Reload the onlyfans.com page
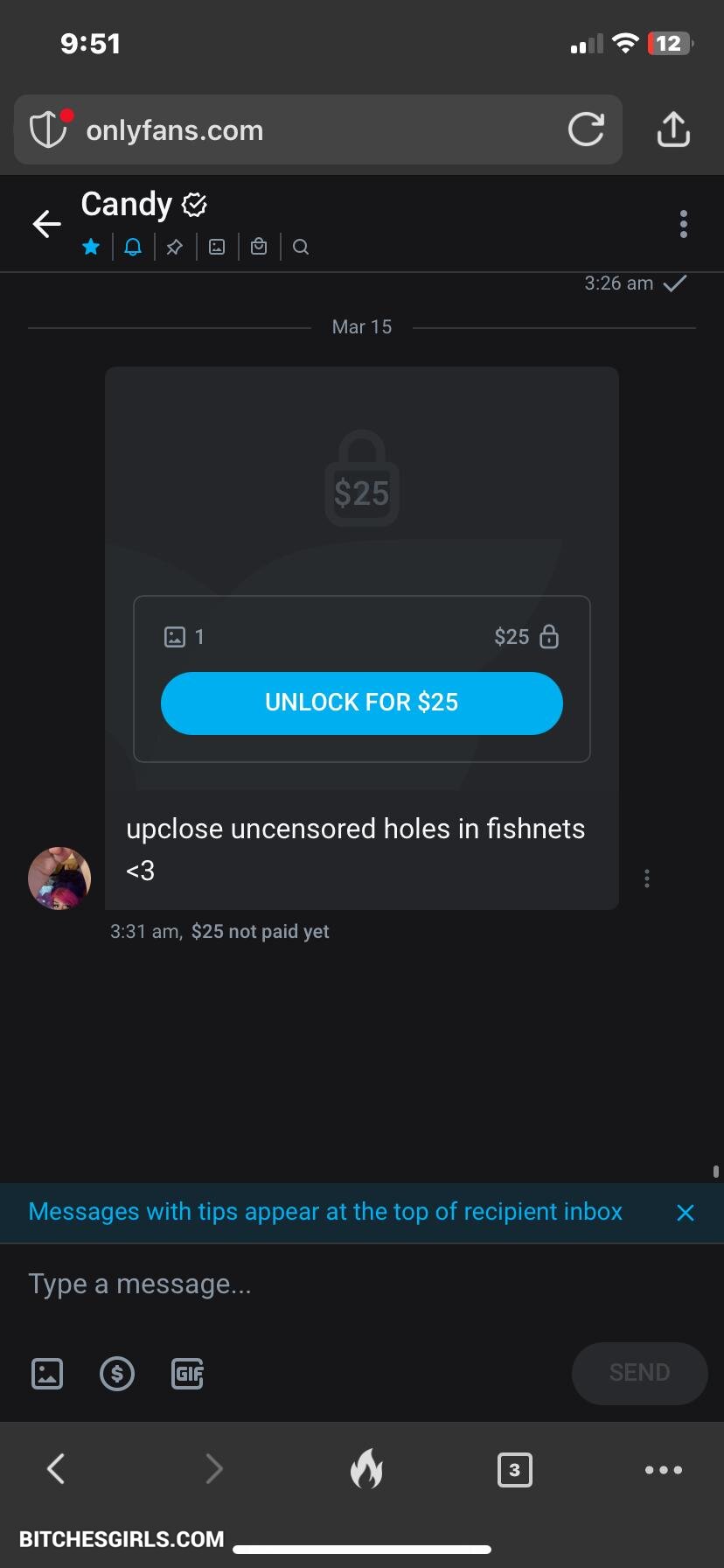The height and width of the screenshot is (1568, 724). coord(586,129)
